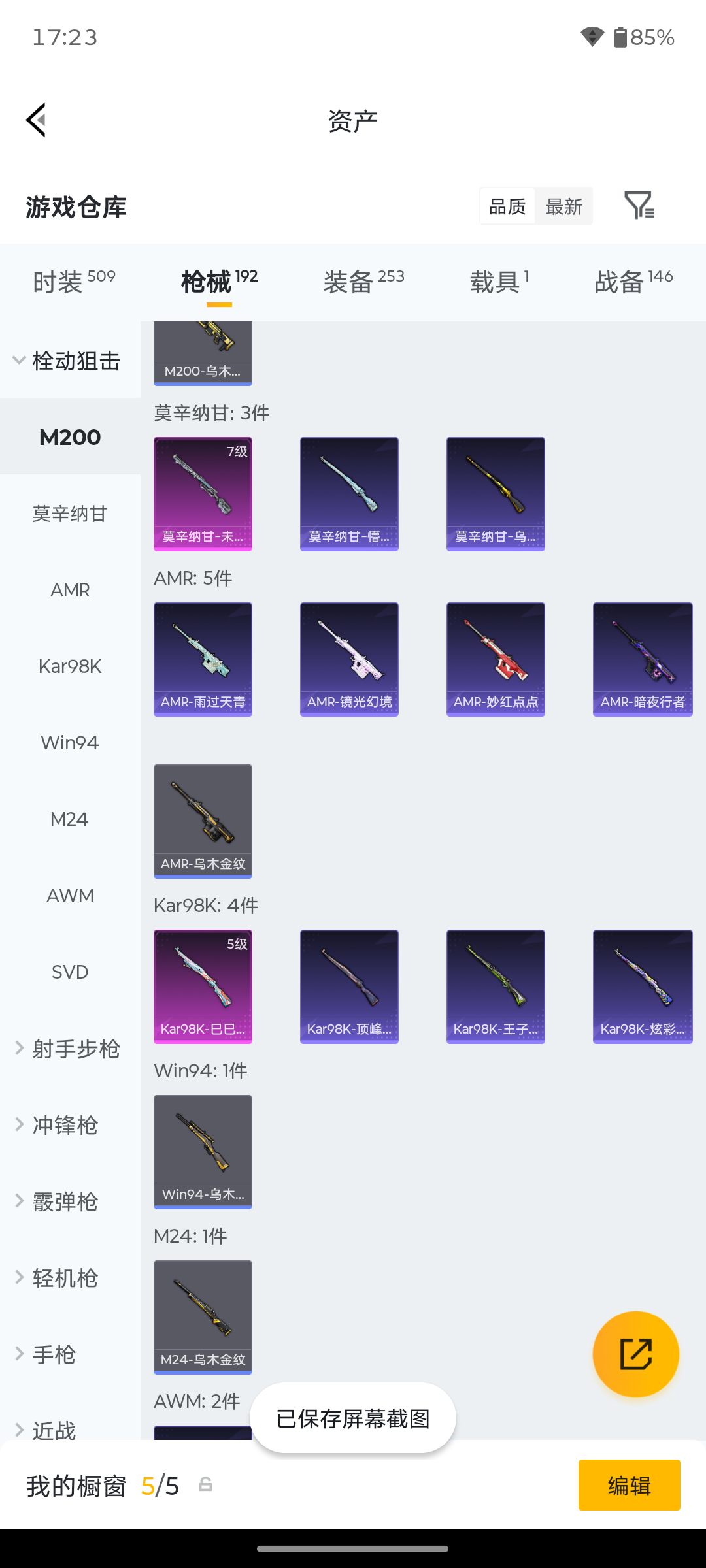706x1568 pixels.
Task: Open the filter icon next to 最新
Action: tap(639, 206)
